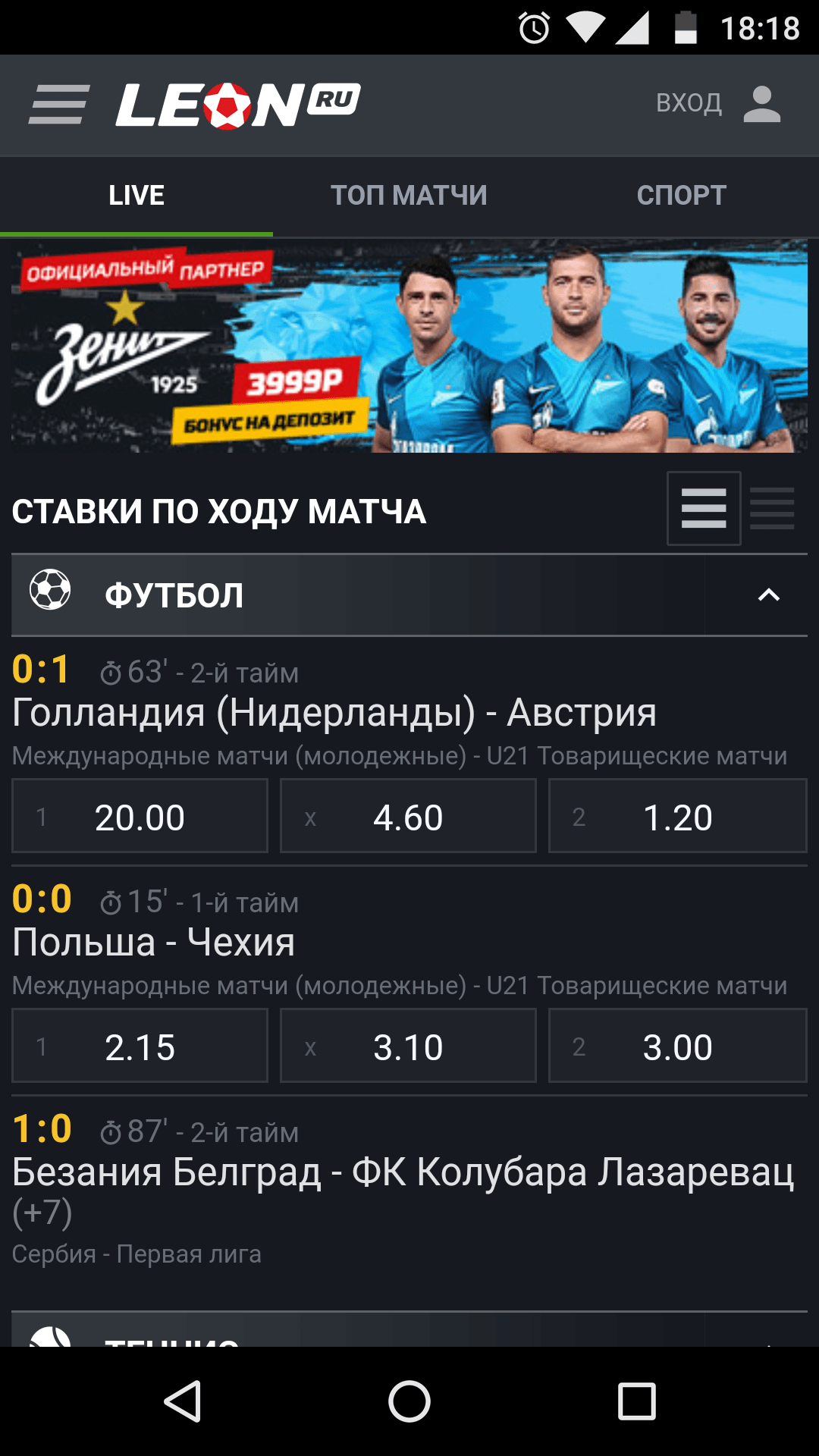This screenshot has width=819, height=1456.
Task: Choose Чехия win at 3.00
Action: coord(677,1046)
